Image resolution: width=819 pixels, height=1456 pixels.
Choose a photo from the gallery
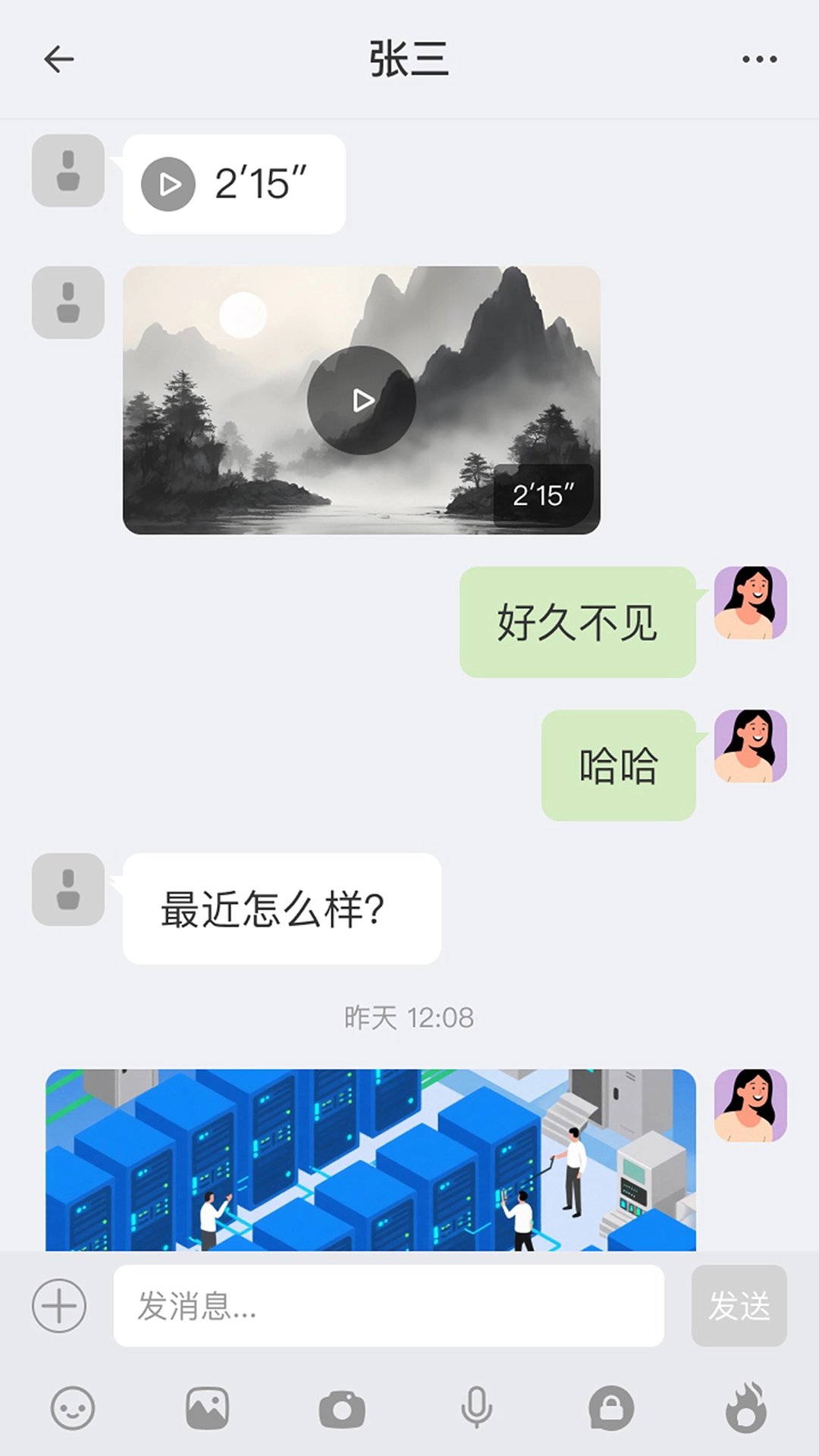click(207, 1408)
